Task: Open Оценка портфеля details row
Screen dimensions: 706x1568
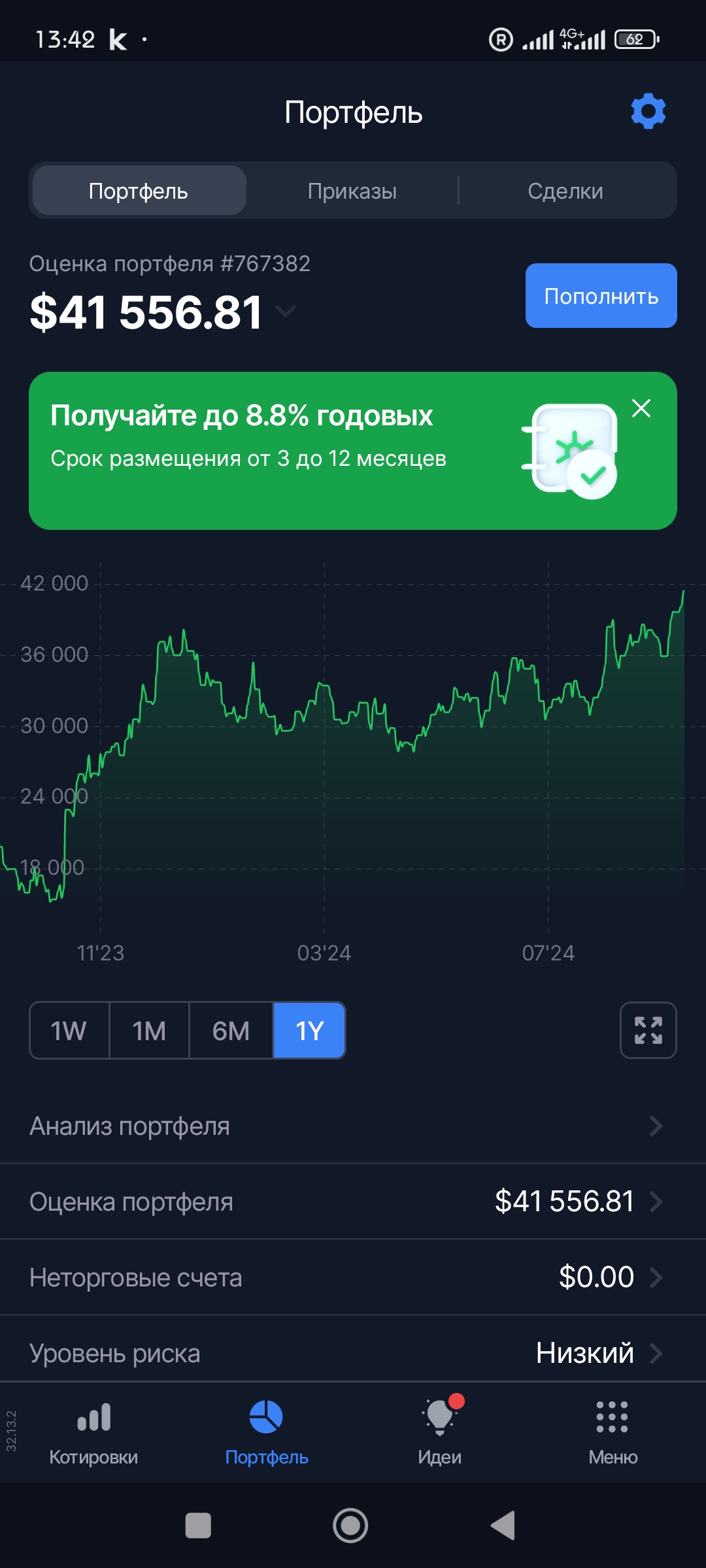Action: pyautogui.click(x=346, y=1201)
